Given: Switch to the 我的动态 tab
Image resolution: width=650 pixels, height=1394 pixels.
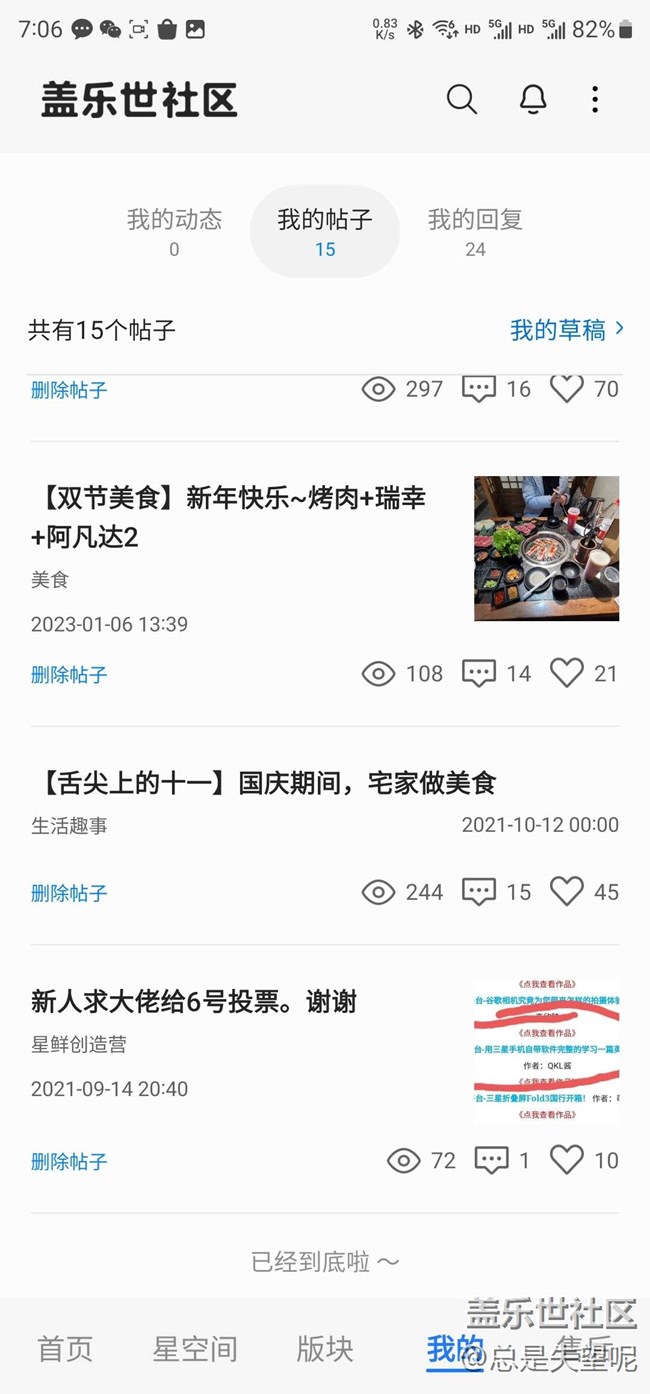Looking at the screenshot, I should 174,231.
